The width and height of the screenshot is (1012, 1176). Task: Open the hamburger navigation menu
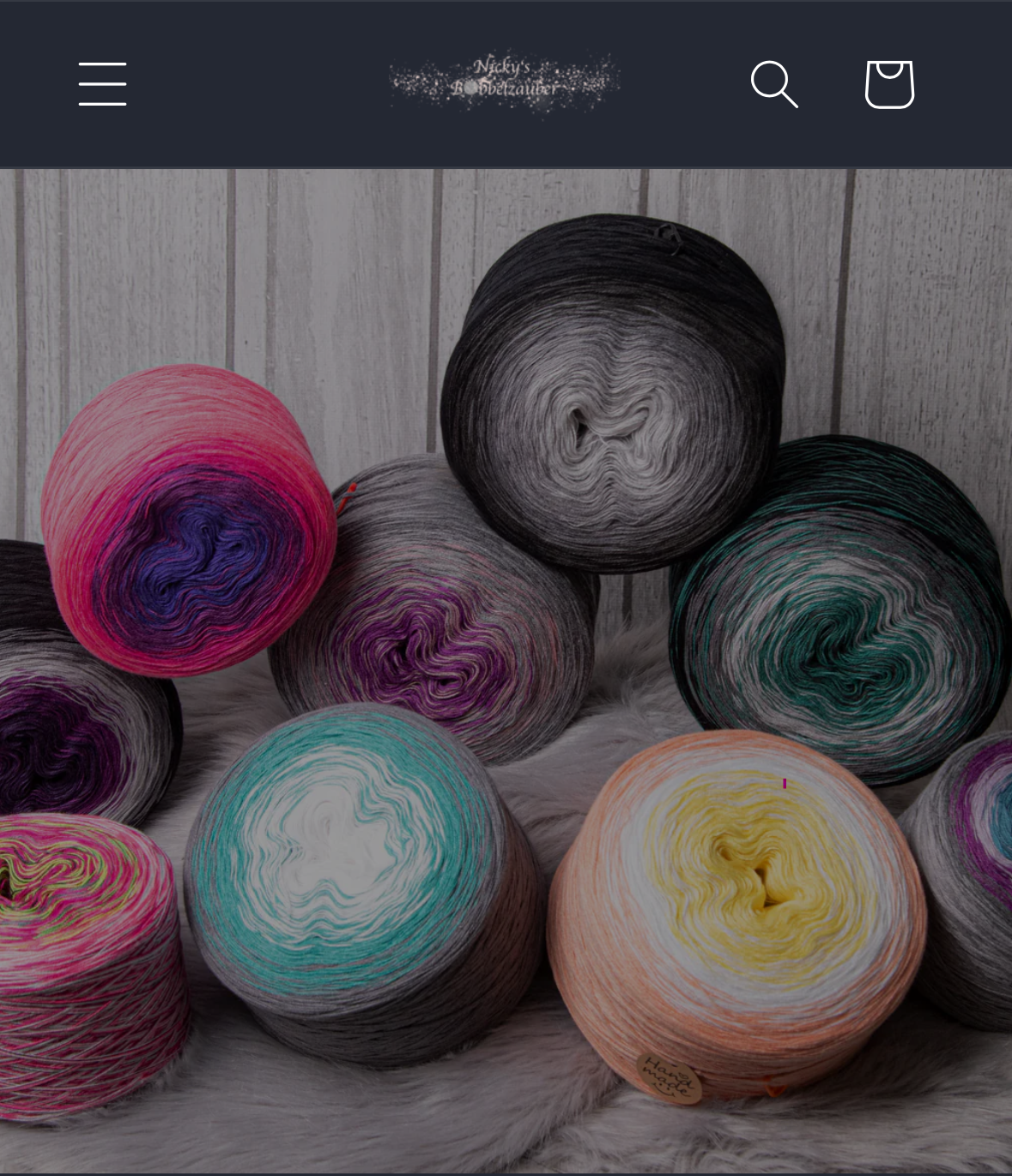(x=102, y=84)
